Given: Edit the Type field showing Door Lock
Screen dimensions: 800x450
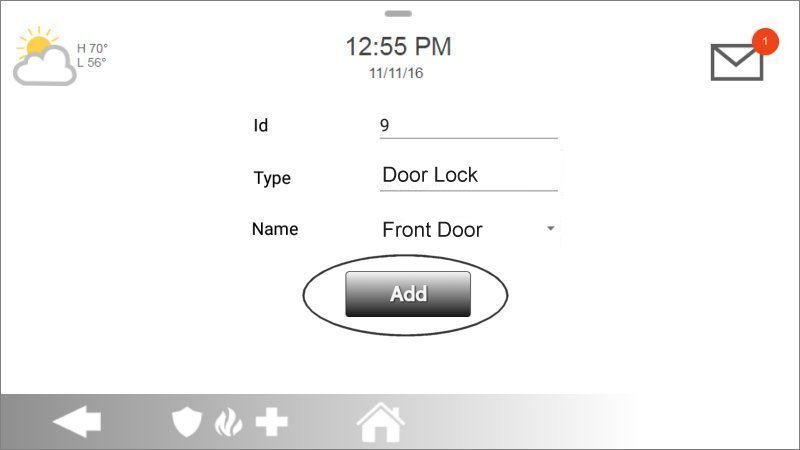Looking at the screenshot, I should coord(468,175).
